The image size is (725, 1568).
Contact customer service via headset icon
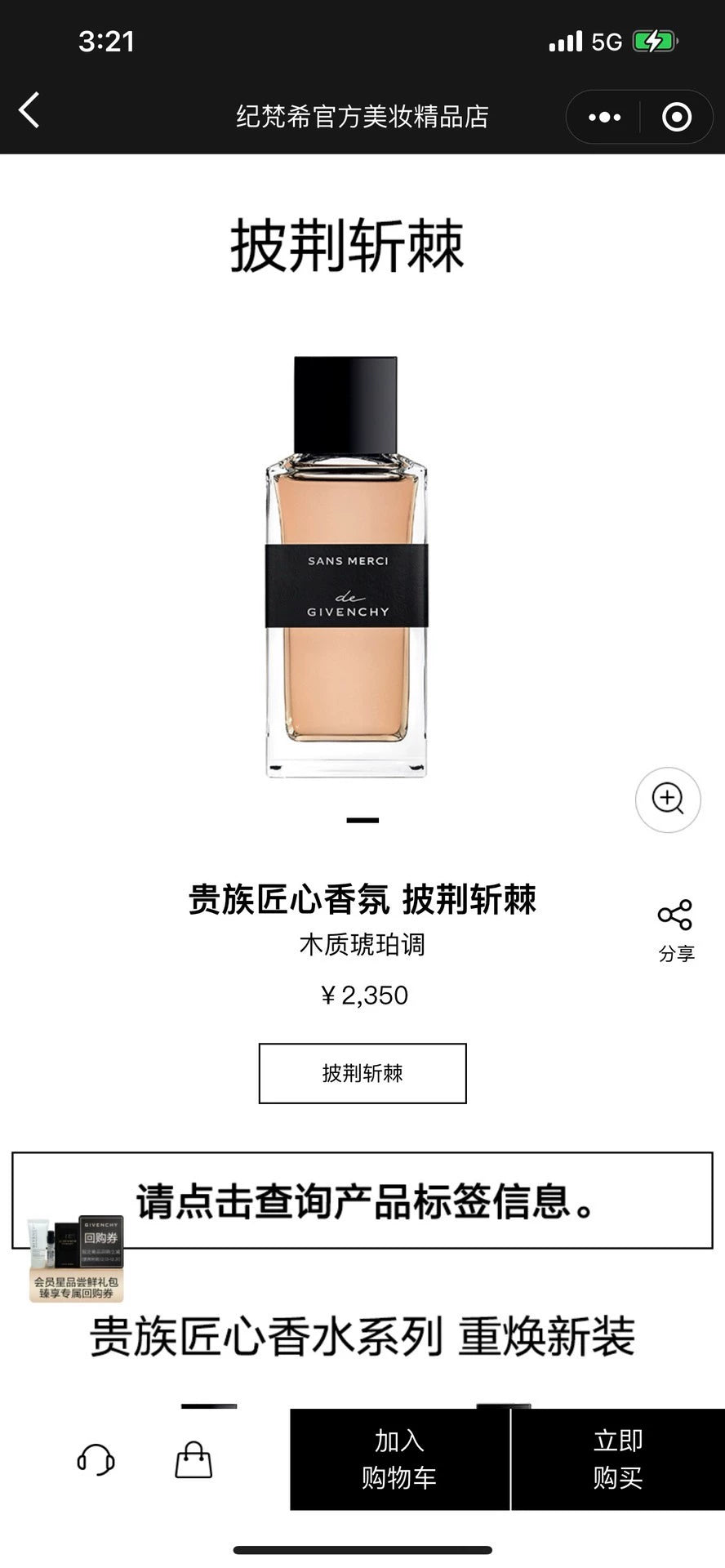click(x=96, y=1459)
